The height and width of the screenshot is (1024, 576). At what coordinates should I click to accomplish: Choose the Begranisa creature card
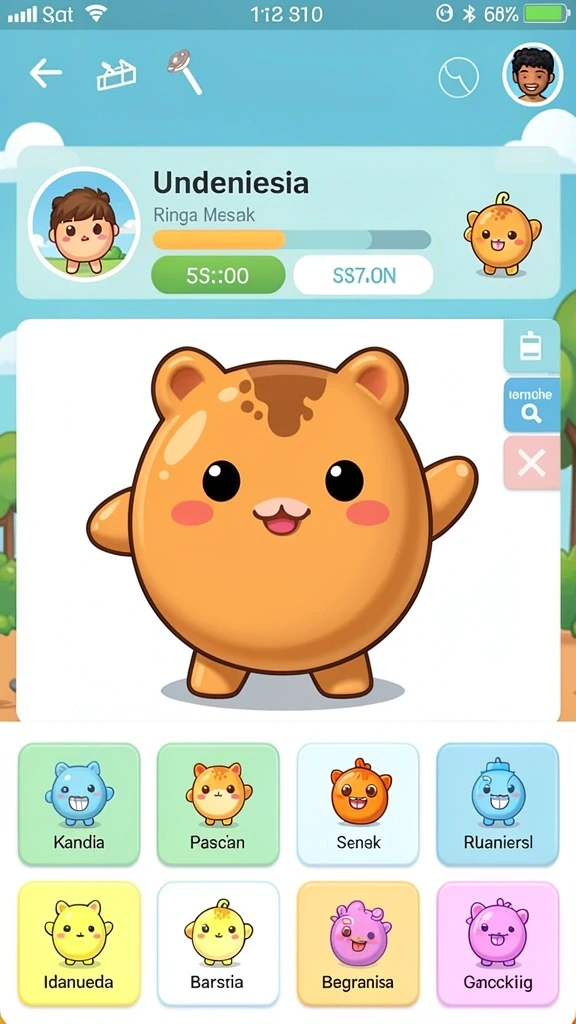tap(358, 944)
